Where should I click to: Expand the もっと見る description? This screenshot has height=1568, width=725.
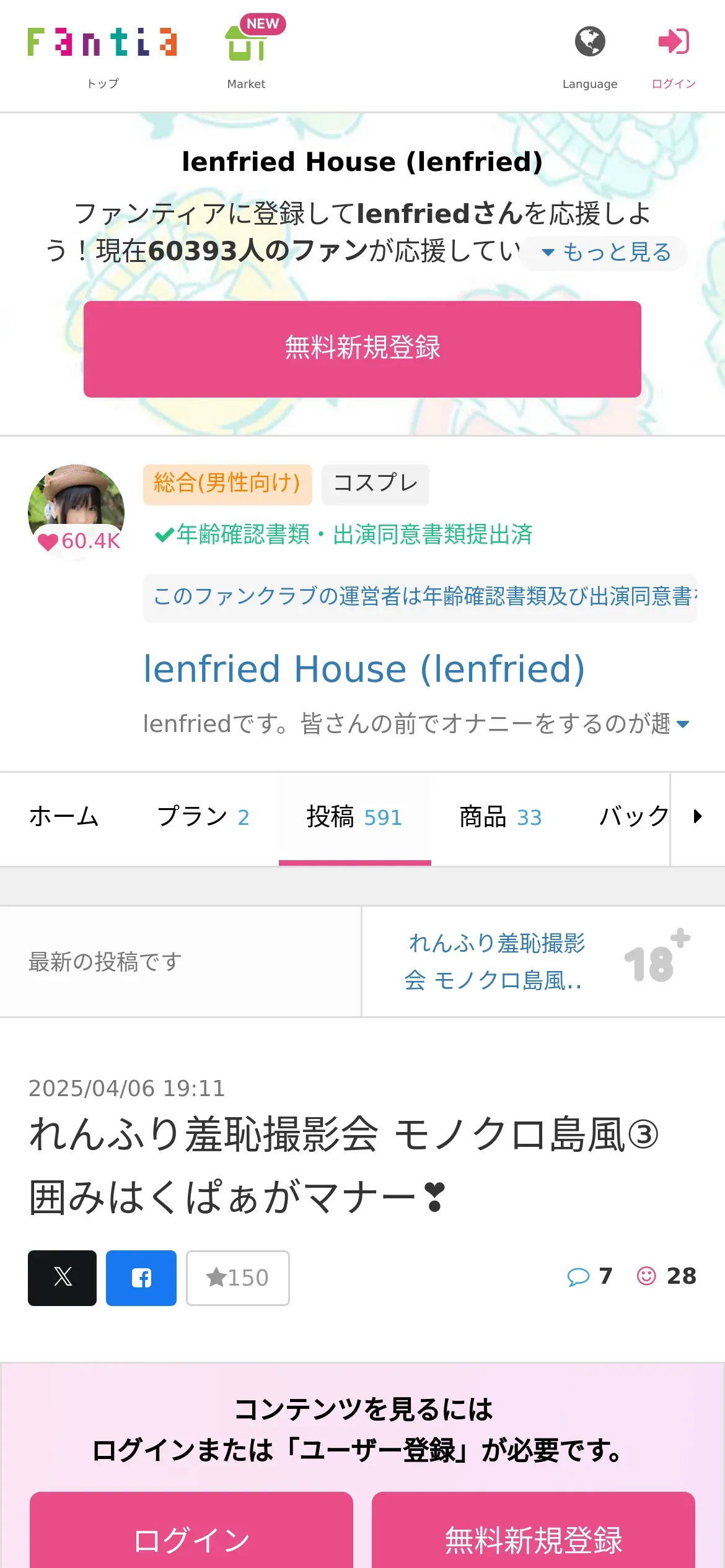605,253
